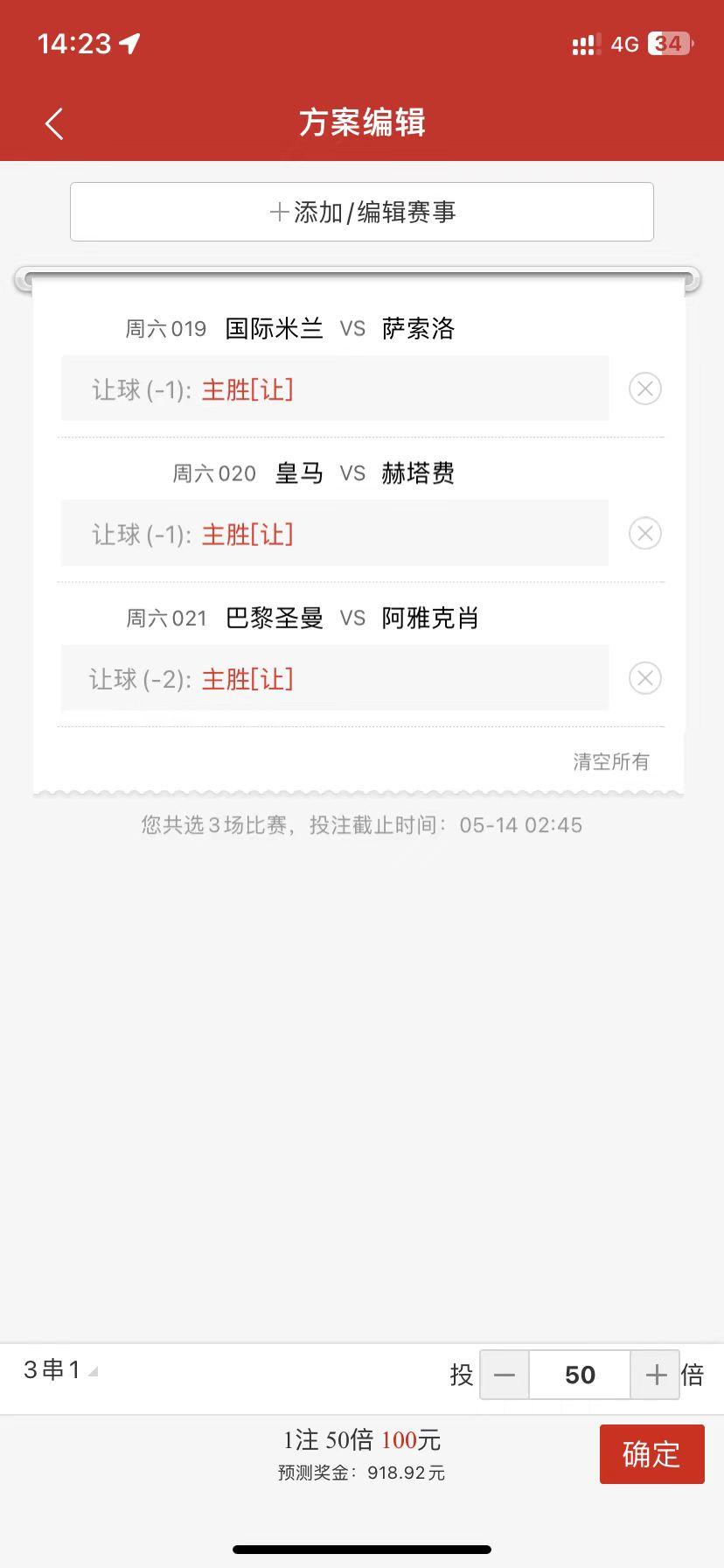Tap the battery indicator showing 34
The image size is (724, 1568).
point(668,44)
